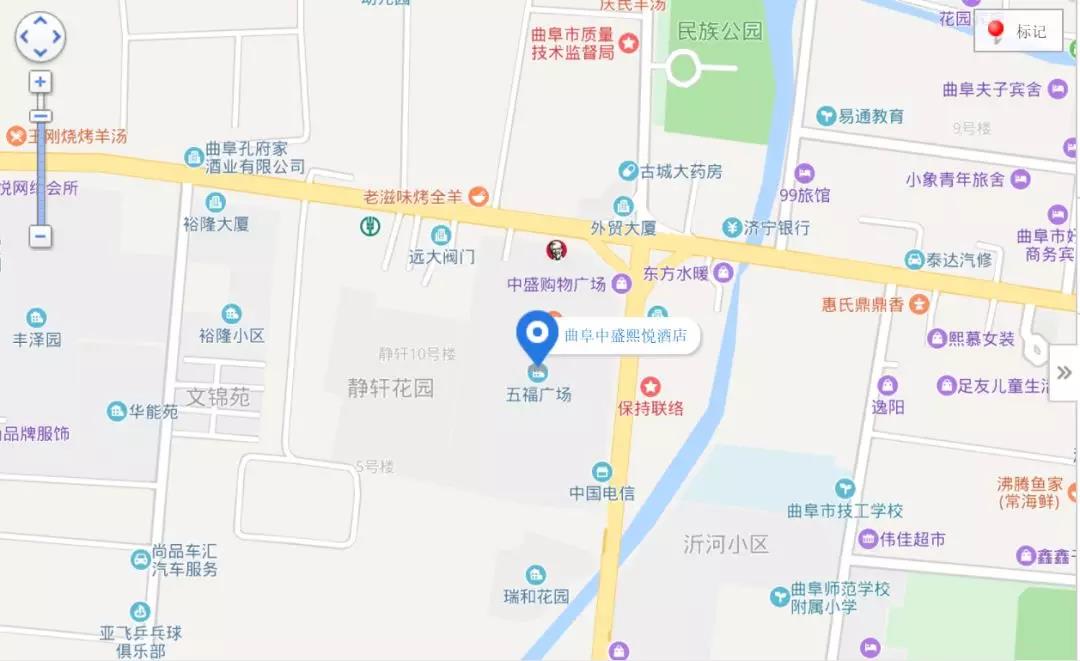The image size is (1080, 661).
Task: Tap the 标记 marker button
Action: (1019, 32)
